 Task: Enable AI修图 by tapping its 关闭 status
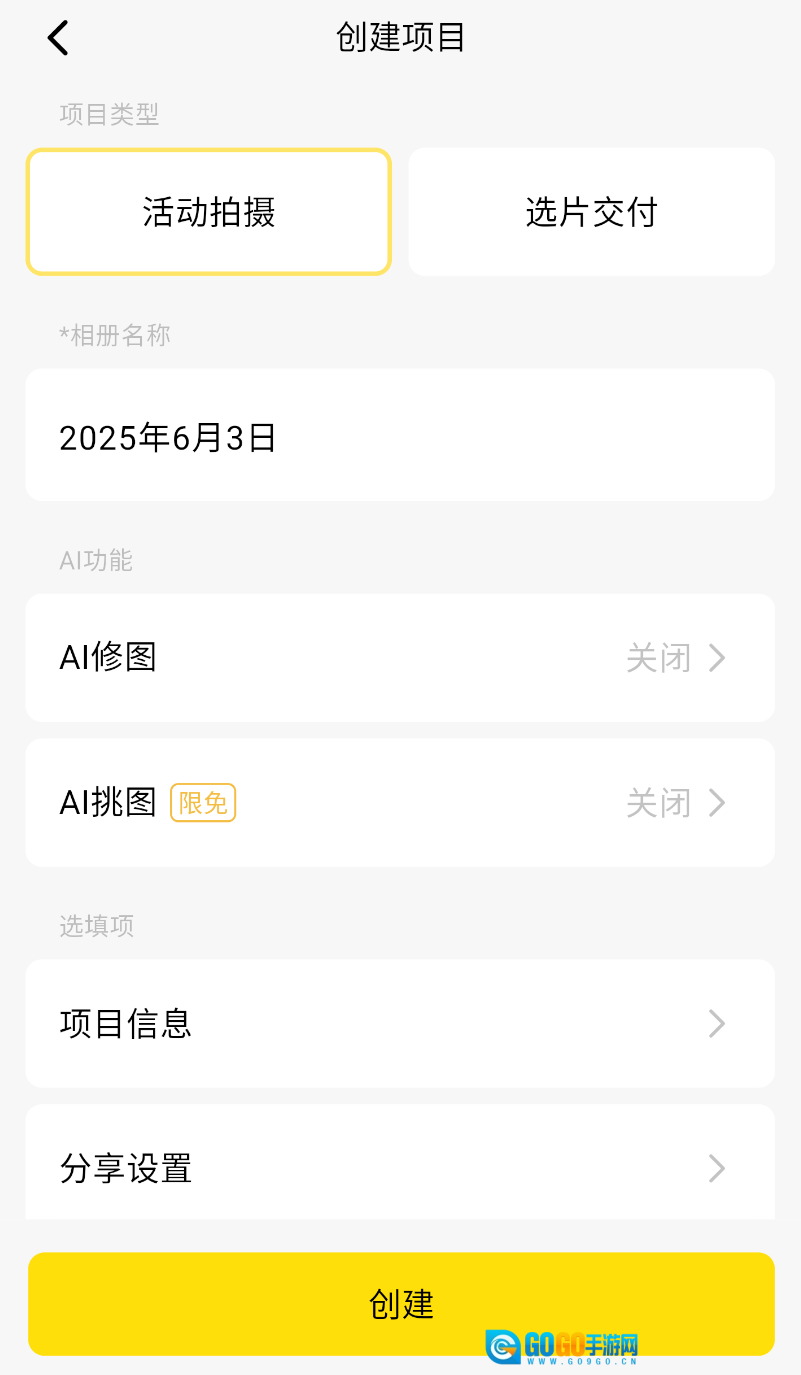tap(659, 658)
